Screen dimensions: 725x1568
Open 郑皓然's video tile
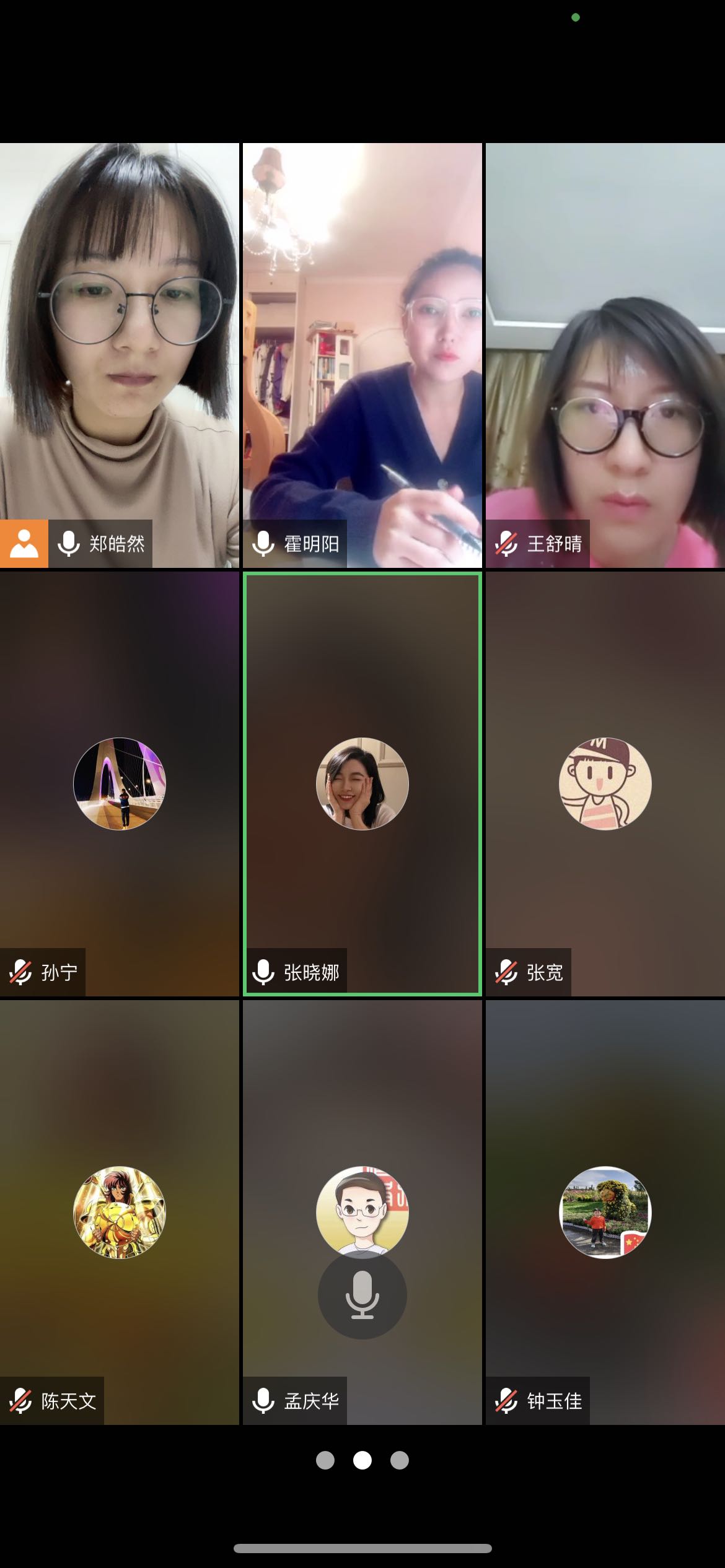119,355
